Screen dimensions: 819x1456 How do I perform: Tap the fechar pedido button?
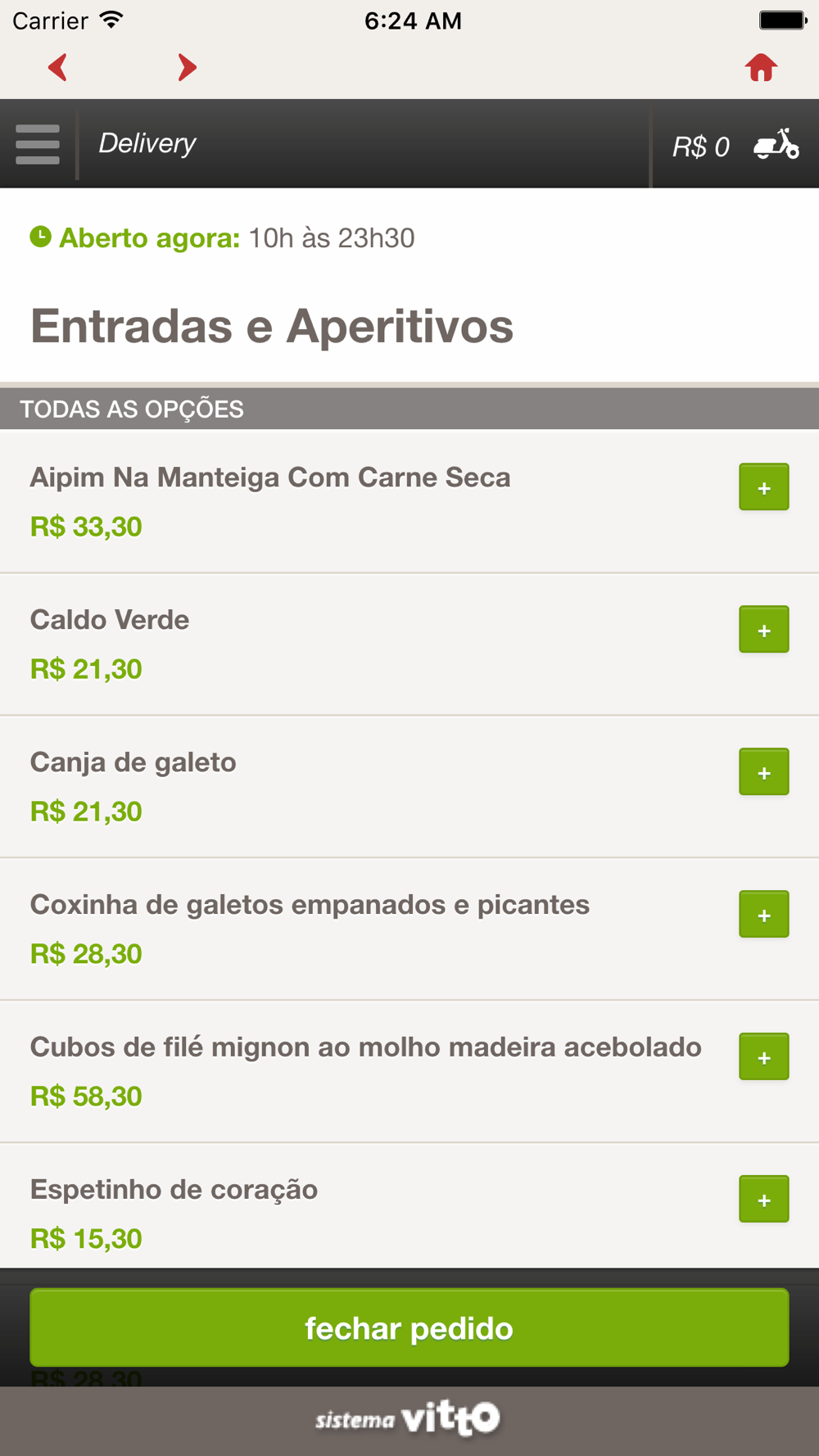(409, 1328)
